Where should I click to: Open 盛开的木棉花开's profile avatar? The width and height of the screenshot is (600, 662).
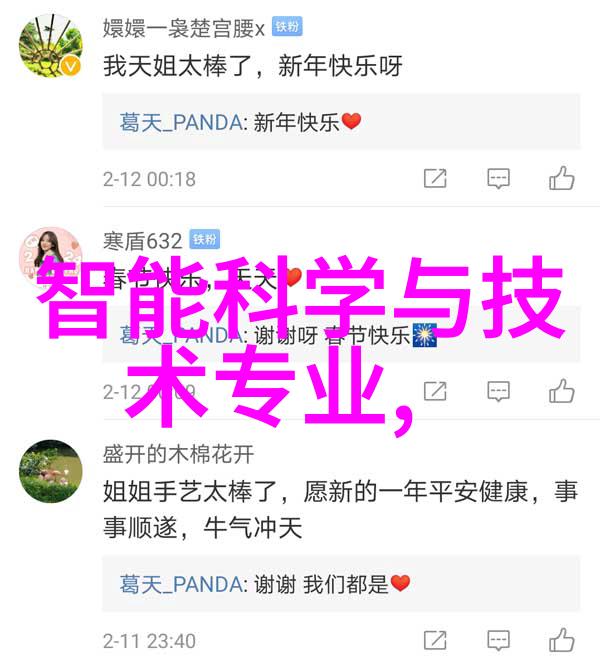coord(50,471)
